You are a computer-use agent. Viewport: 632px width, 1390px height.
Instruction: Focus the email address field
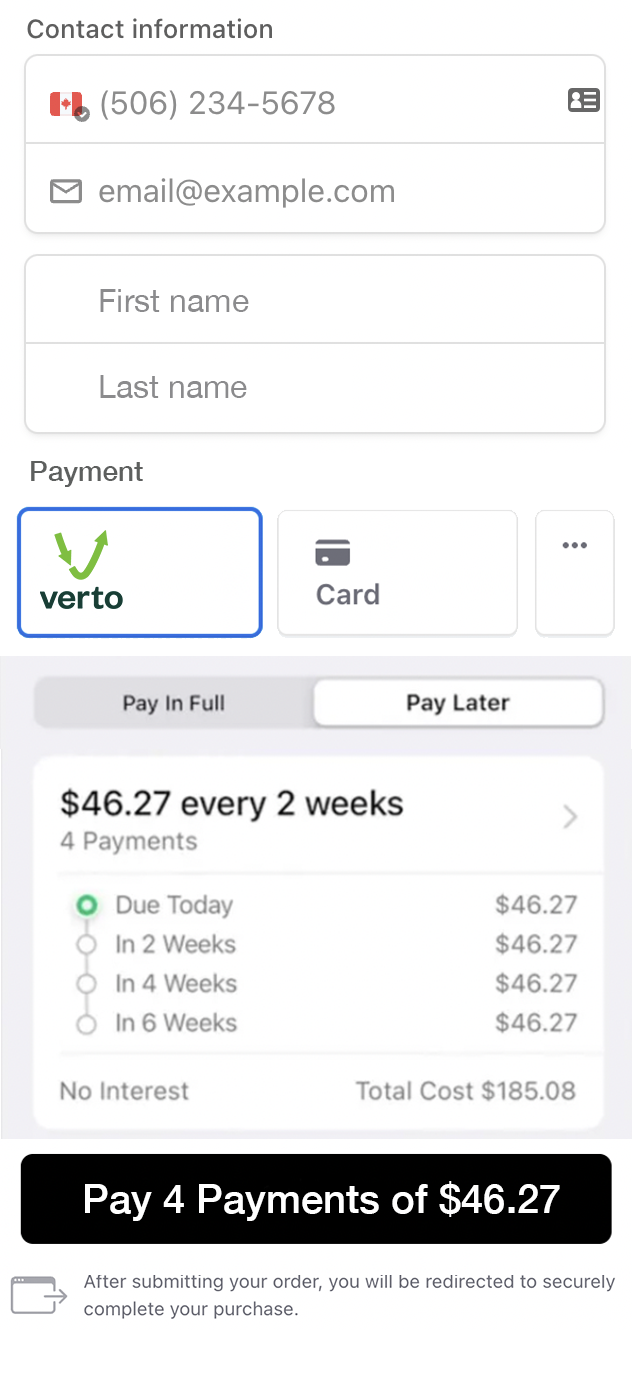point(315,189)
